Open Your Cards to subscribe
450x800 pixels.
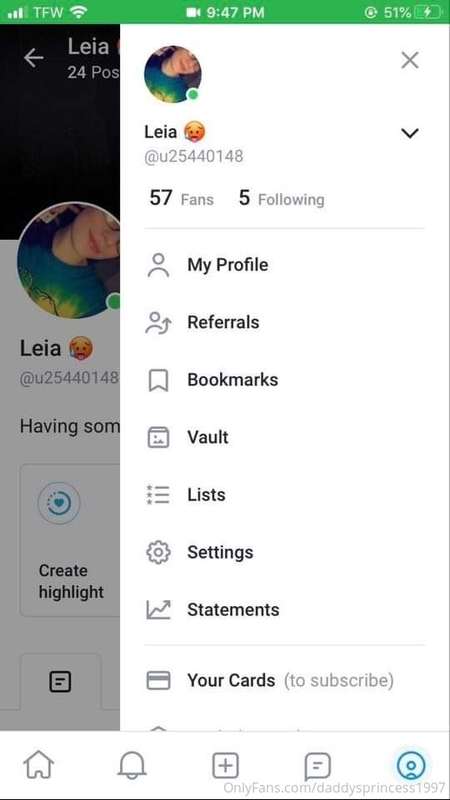point(284,681)
